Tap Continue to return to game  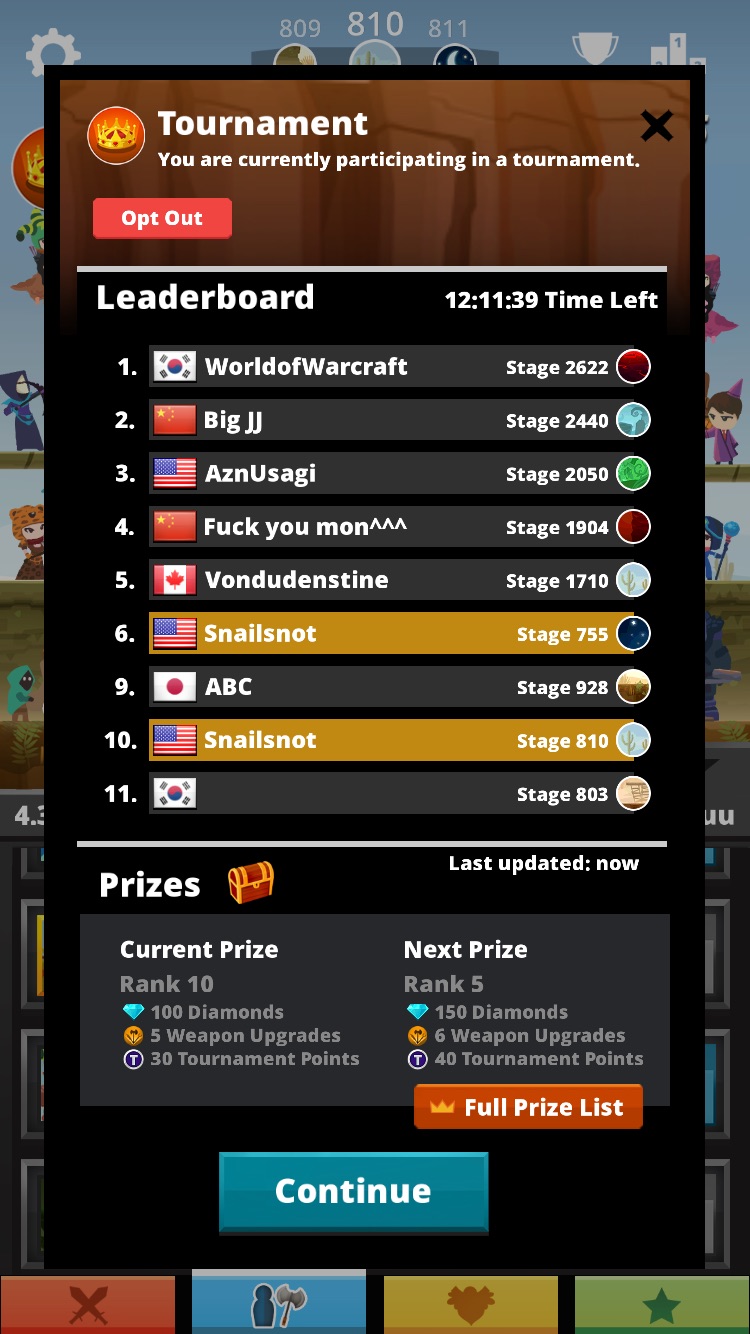click(353, 1191)
